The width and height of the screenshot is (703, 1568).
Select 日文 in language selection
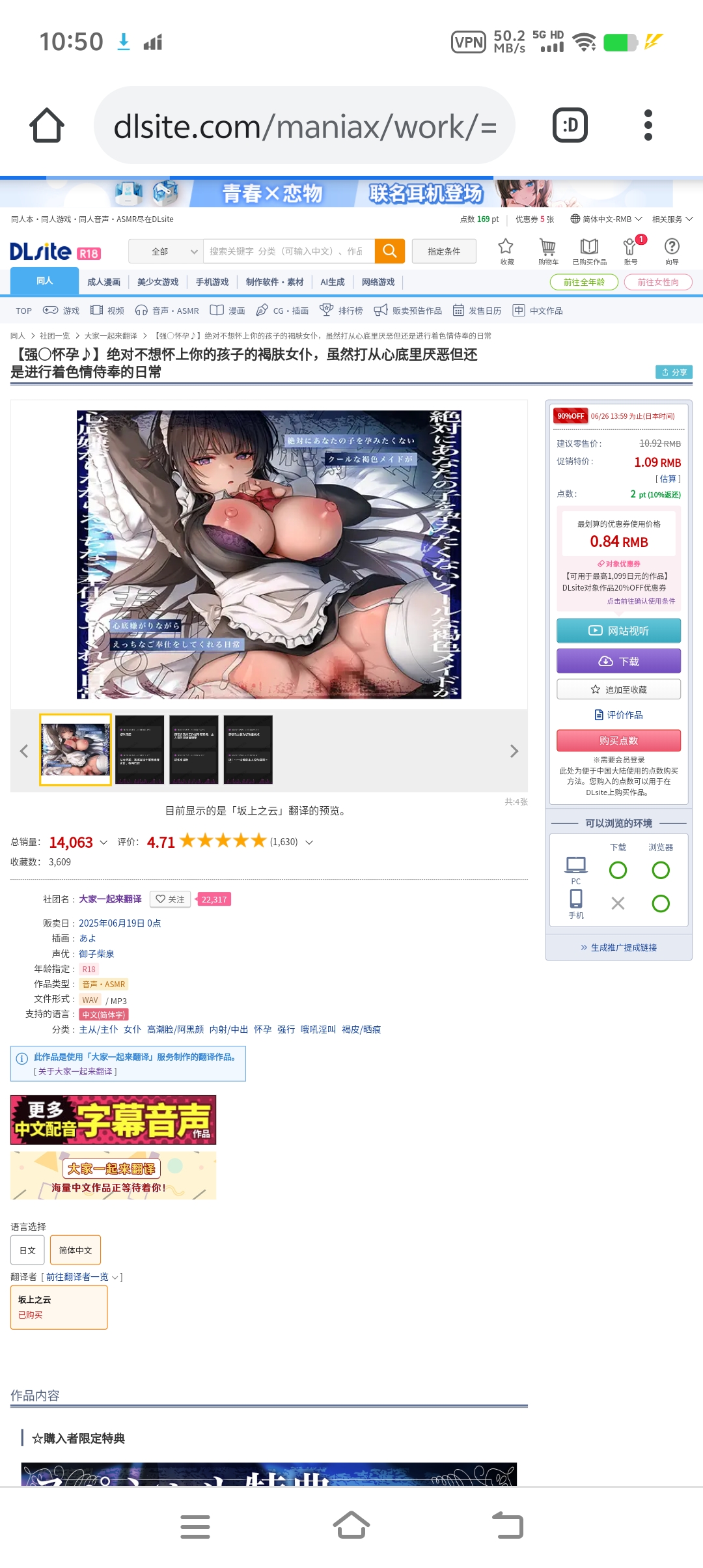tap(27, 1250)
